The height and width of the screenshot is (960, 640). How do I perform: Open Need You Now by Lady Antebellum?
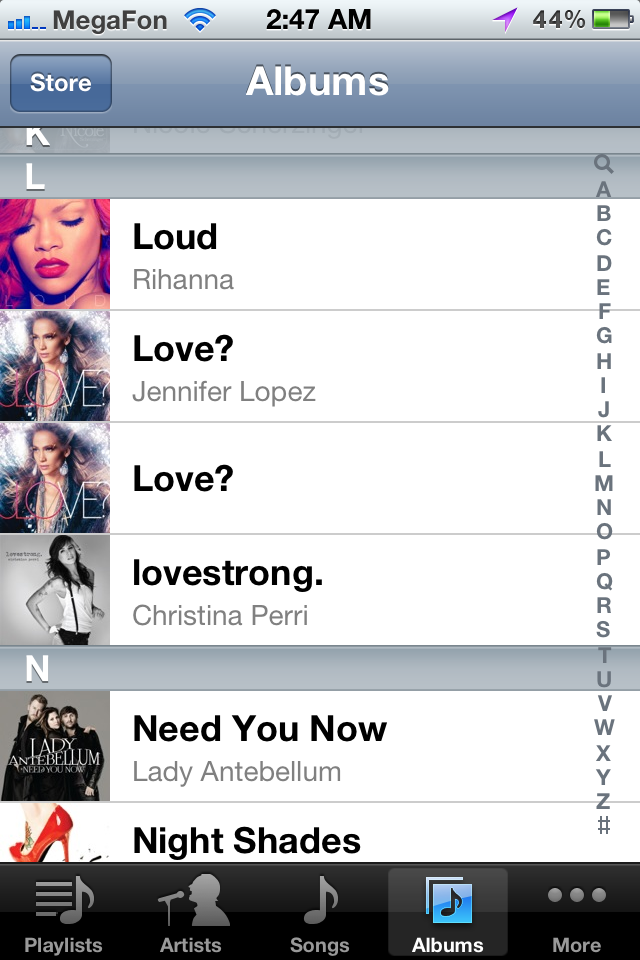pos(300,746)
